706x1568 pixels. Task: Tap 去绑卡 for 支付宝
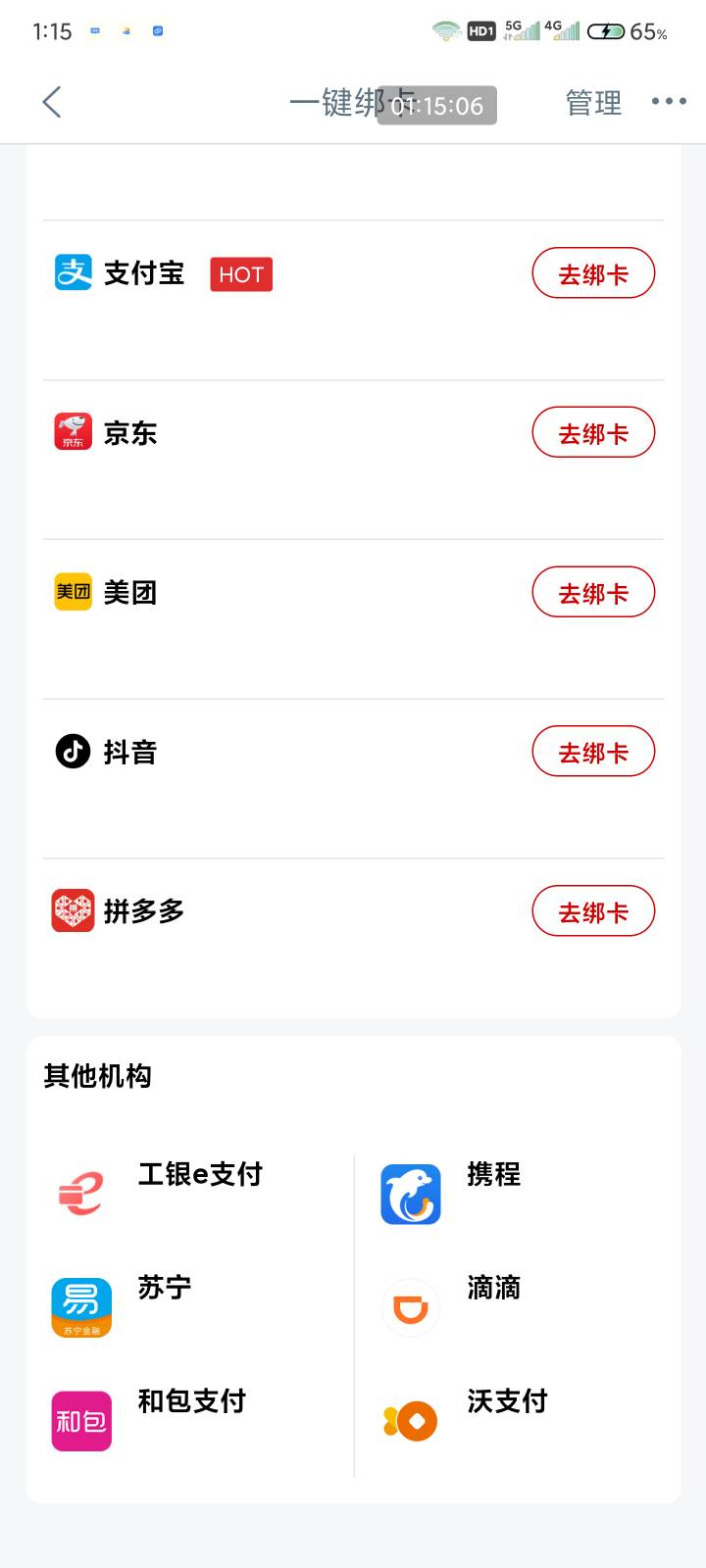593,273
